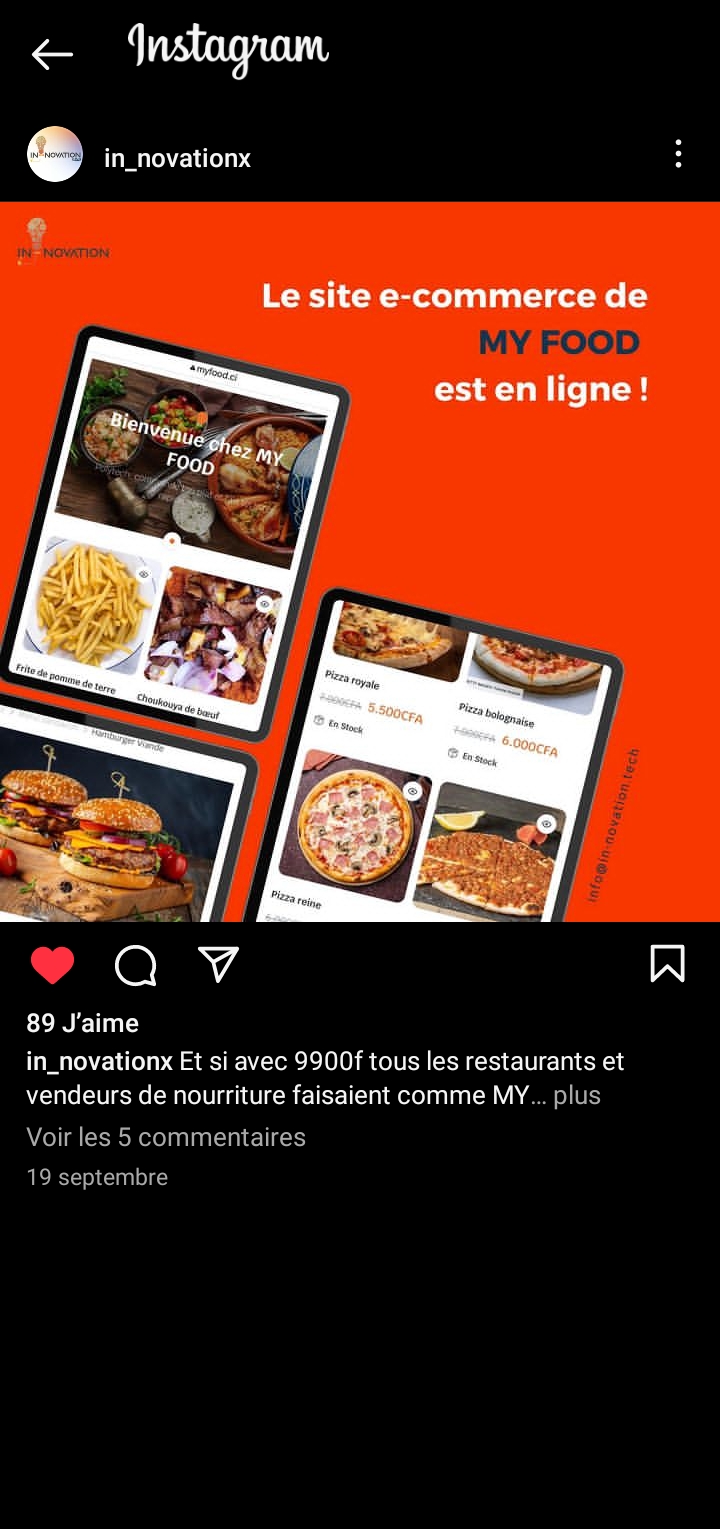Save the post with bookmark icon
Image resolution: width=720 pixels, height=1529 pixels.
[667, 964]
